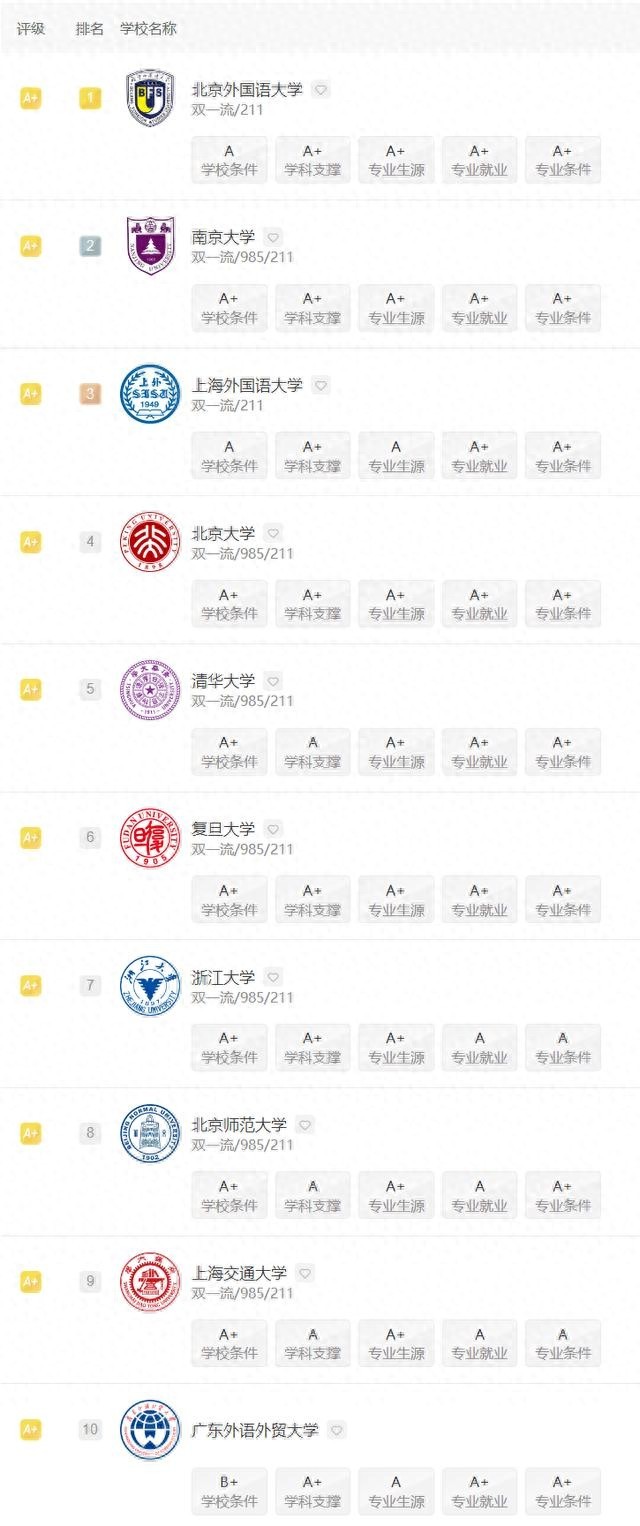This screenshot has height=1526, width=640.
Task: Open 清华大学 details
Action: pyautogui.click(x=223, y=682)
